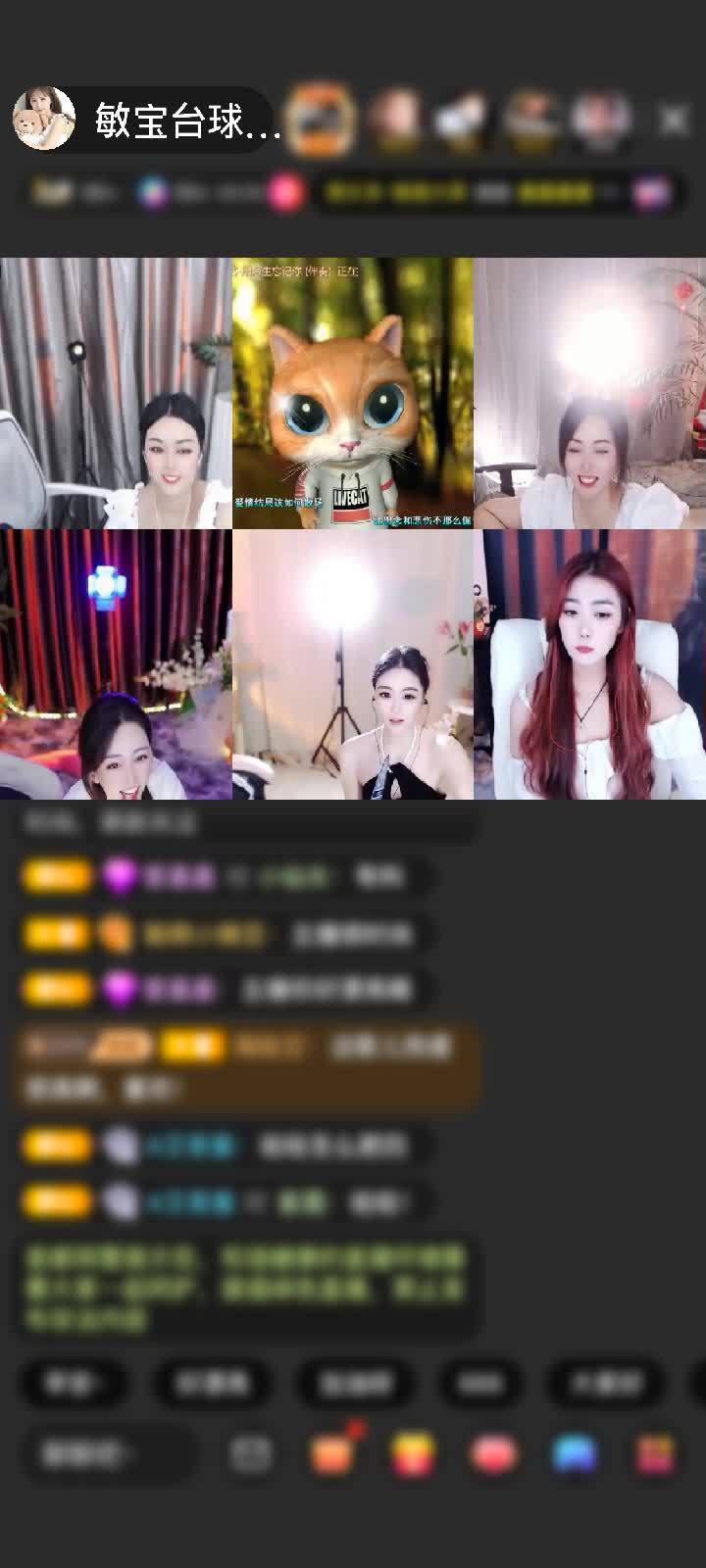Open the pink heart icon in bottom bar
The height and width of the screenshot is (1568, 706).
click(493, 1454)
